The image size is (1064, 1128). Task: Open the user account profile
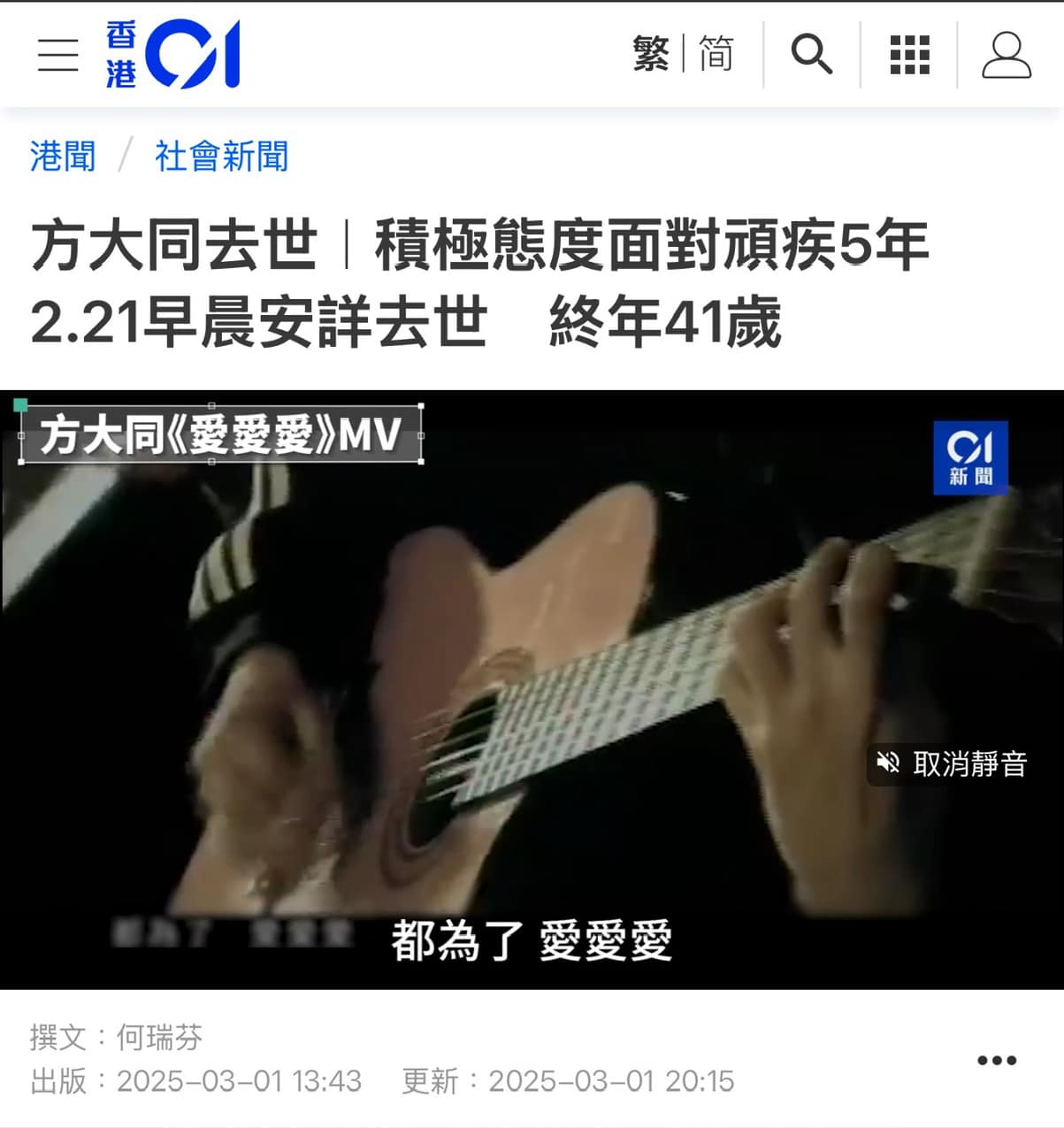(1007, 55)
